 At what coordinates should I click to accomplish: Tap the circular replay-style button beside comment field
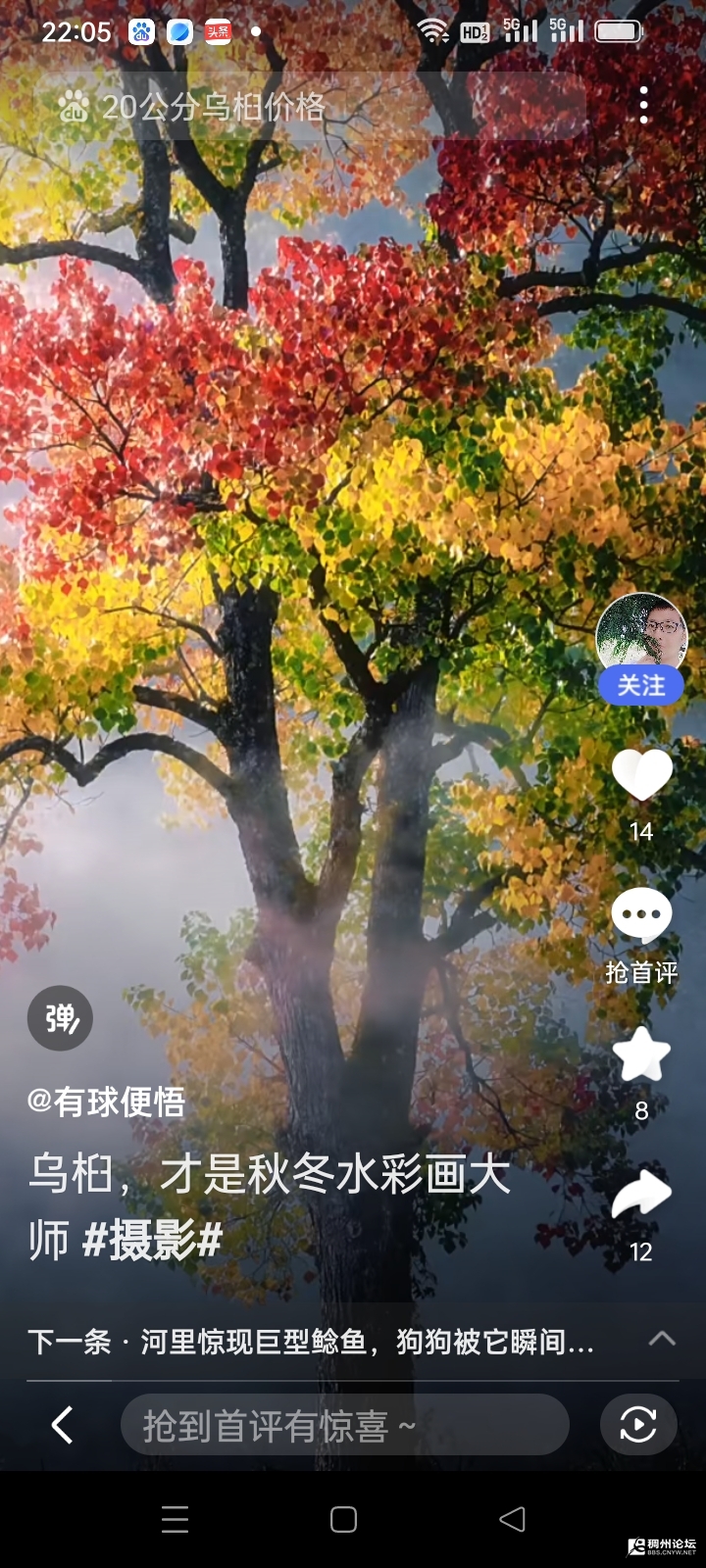pyautogui.click(x=638, y=1425)
